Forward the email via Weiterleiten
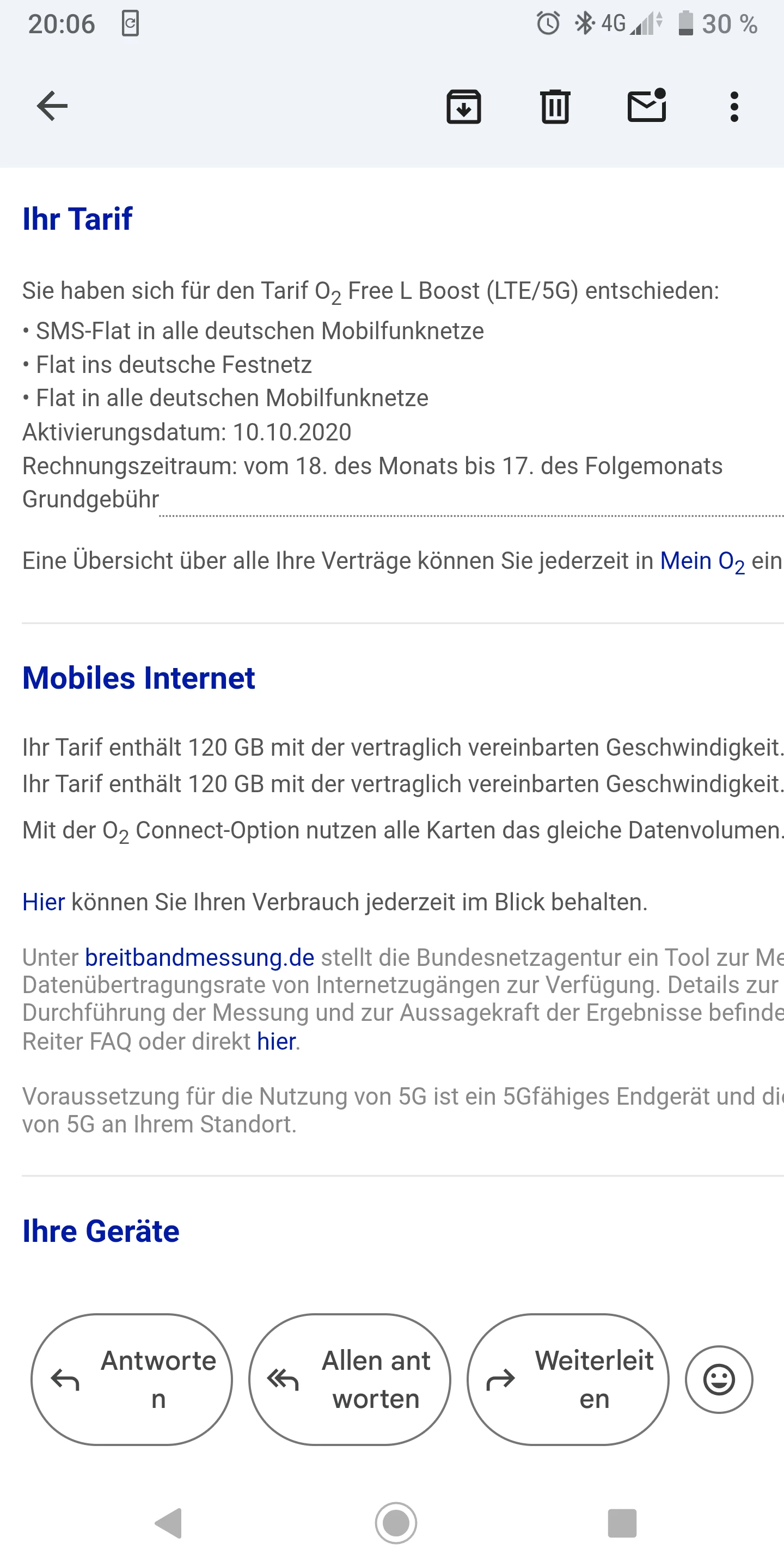Image resolution: width=784 pixels, height=1568 pixels. click(x=567, y=1379)
